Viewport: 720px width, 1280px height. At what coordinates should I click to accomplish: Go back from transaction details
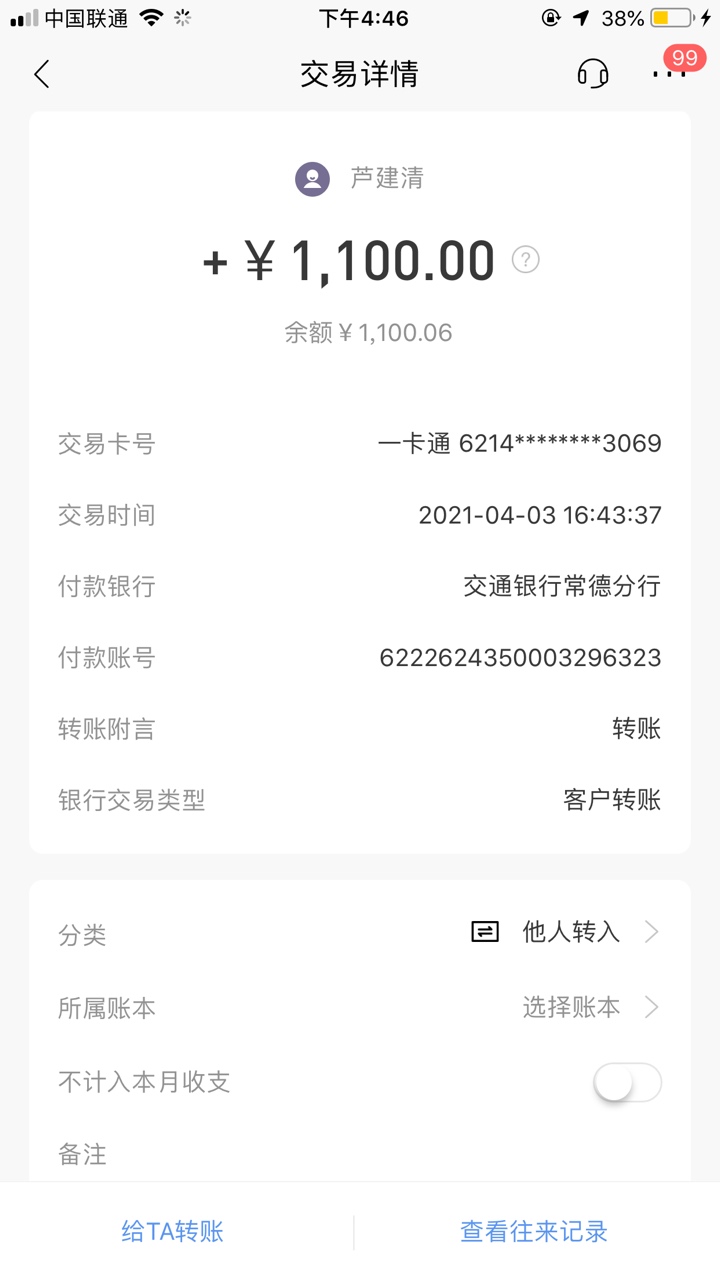[41, 74]
